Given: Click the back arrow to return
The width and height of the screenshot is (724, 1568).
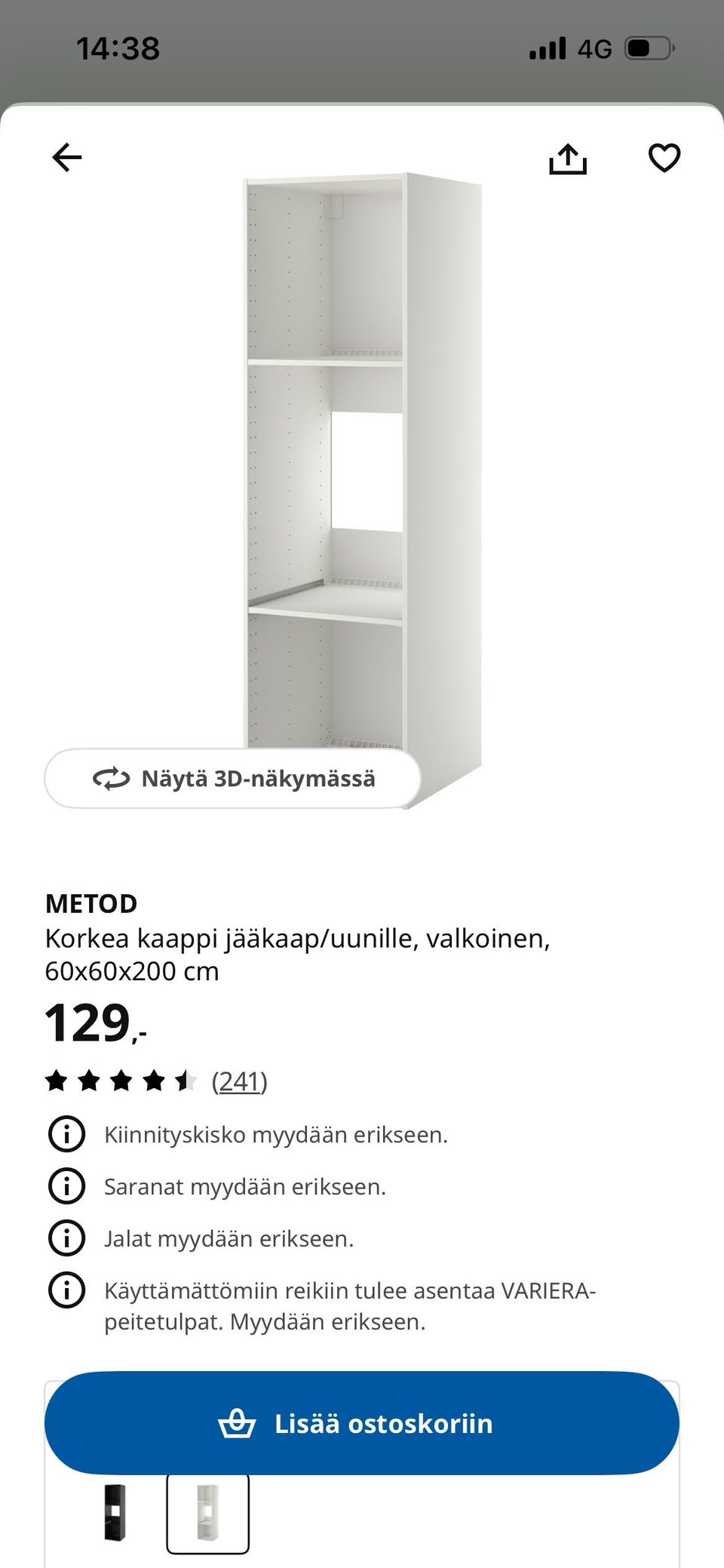Looking at the screenshot, I should coord(68,158).
